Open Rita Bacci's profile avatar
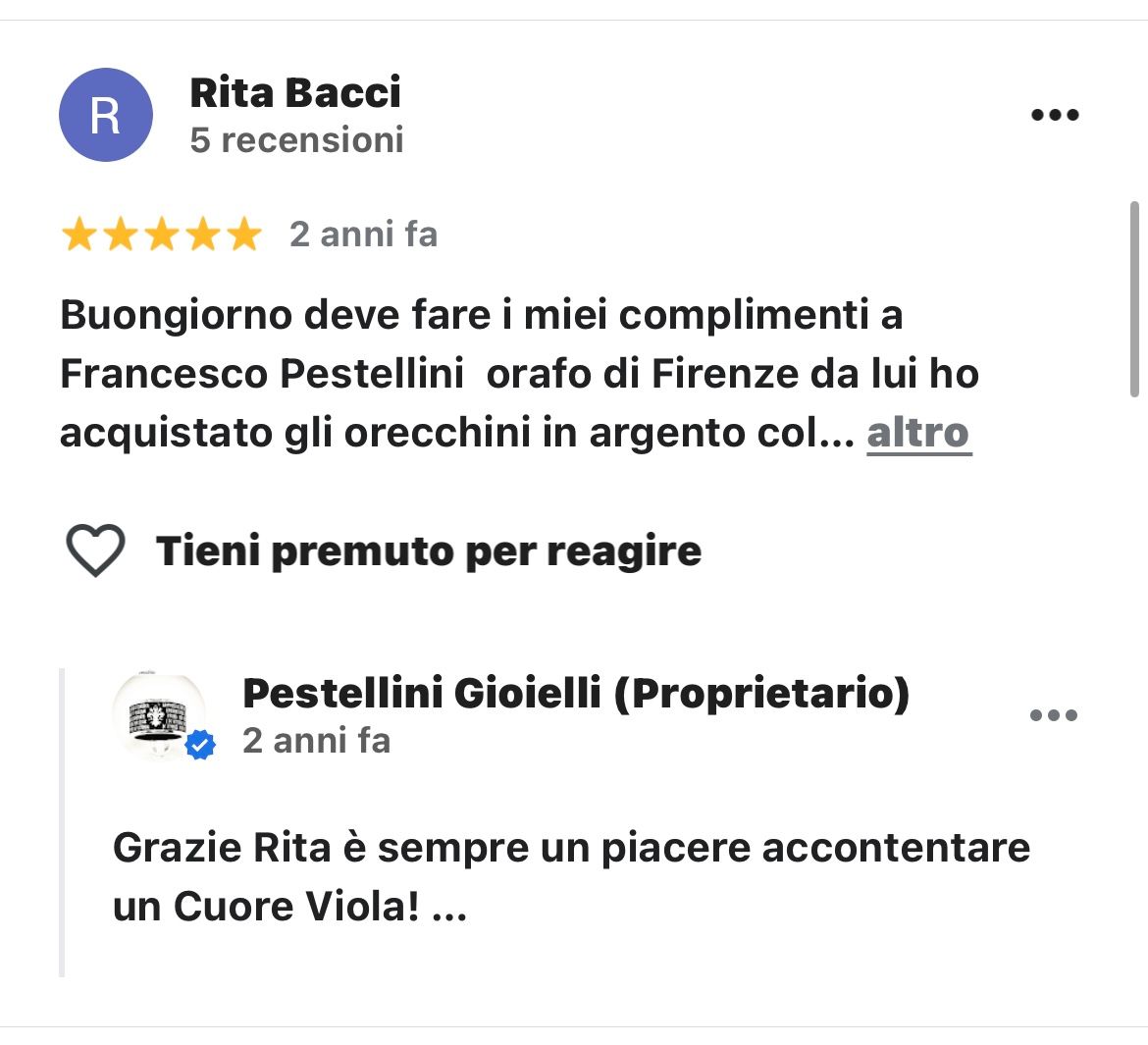The width and height of the screenshot is (1148, 1045). click(106, 116)
